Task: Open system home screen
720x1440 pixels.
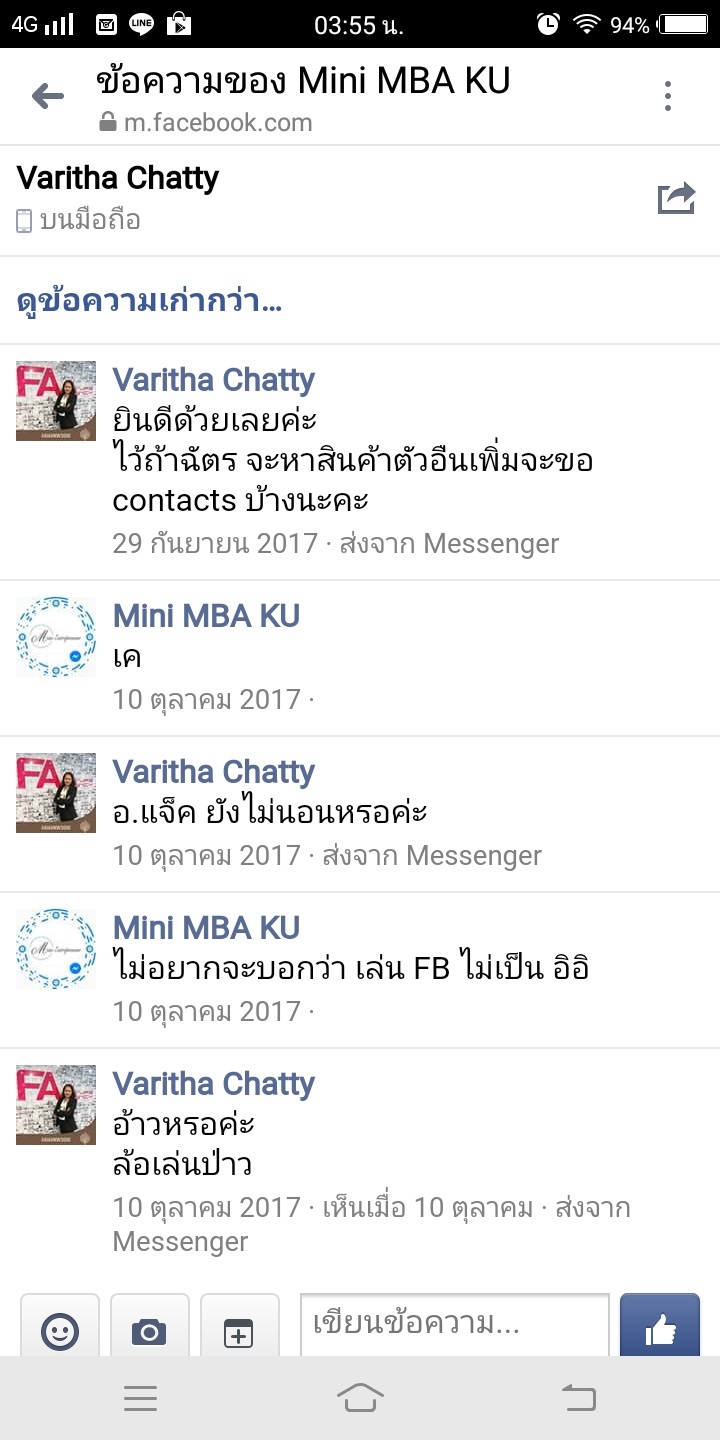Action: 361,1398
